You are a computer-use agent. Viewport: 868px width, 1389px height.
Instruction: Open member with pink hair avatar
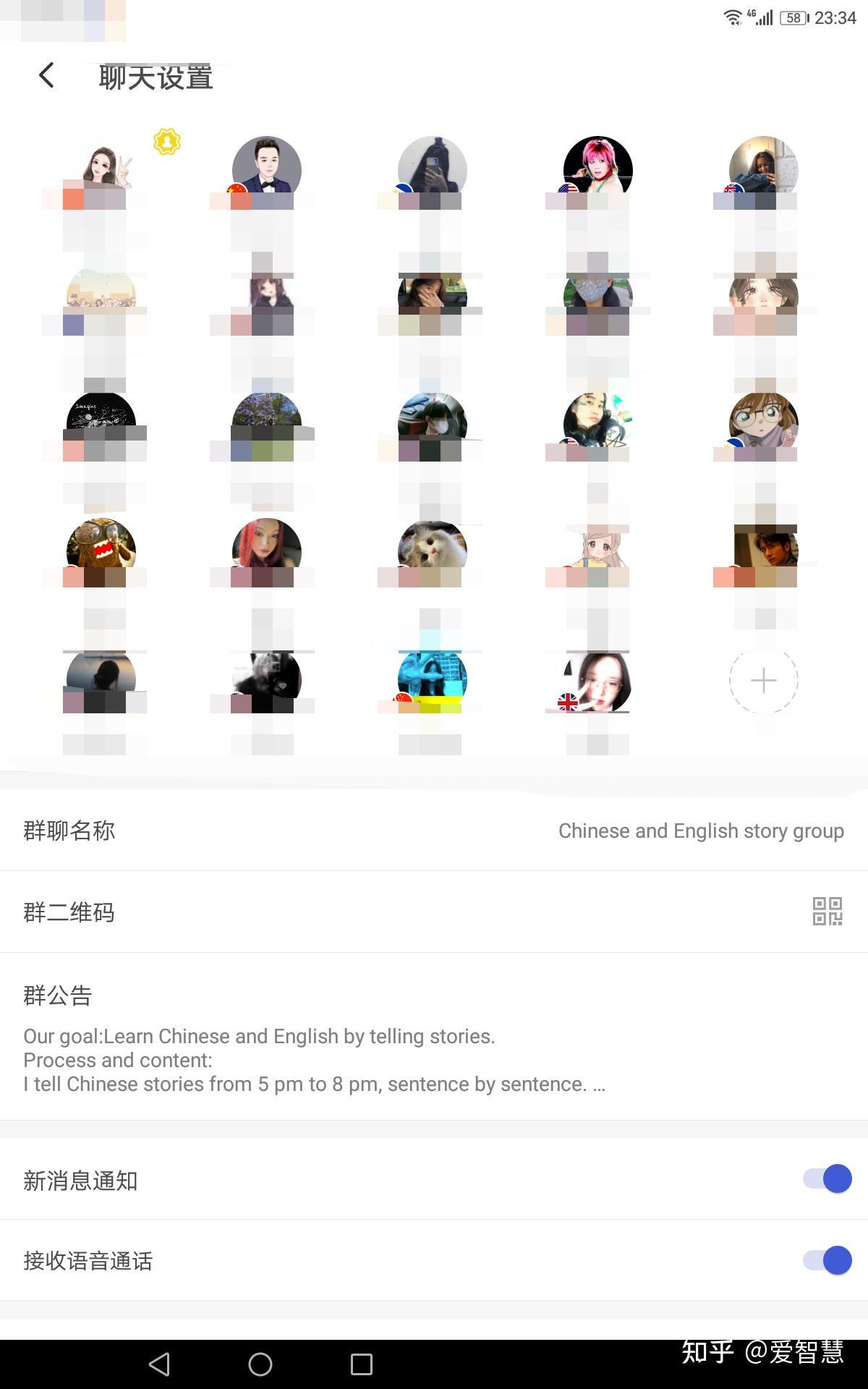[x=597, y=168]
